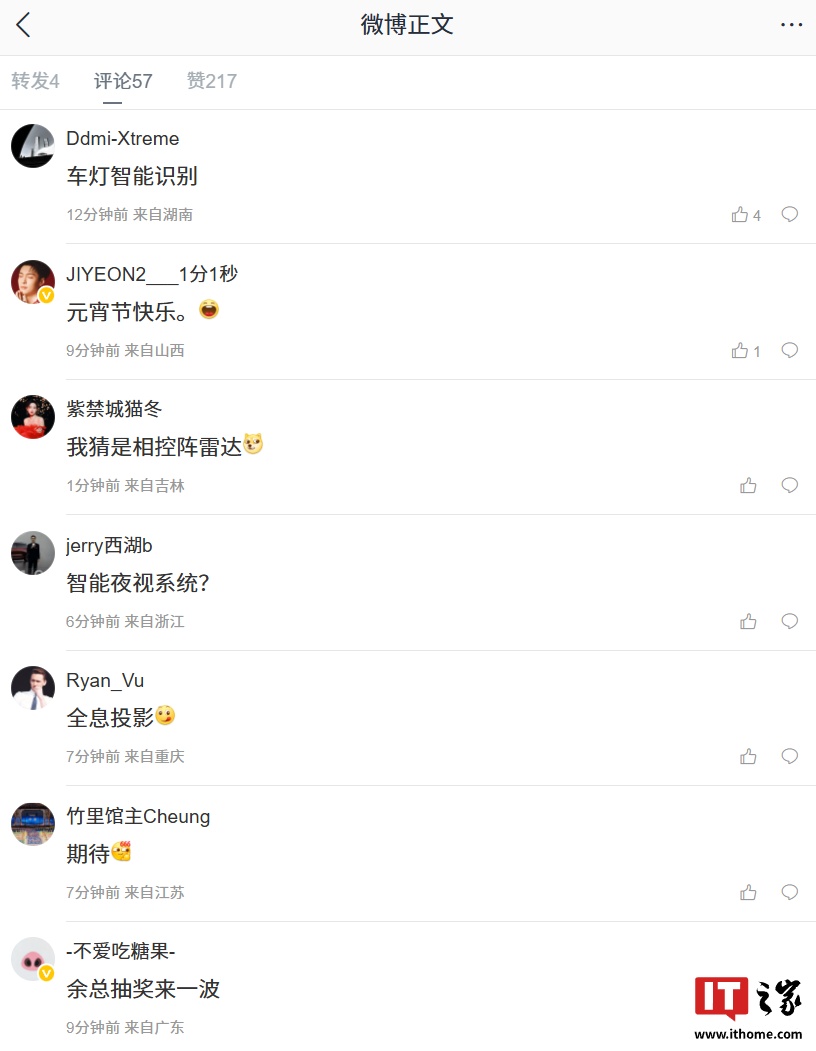Switch to the 转发4 tab
The height and width of the screenshot is (1051, 816).
[x=35, y=81]
